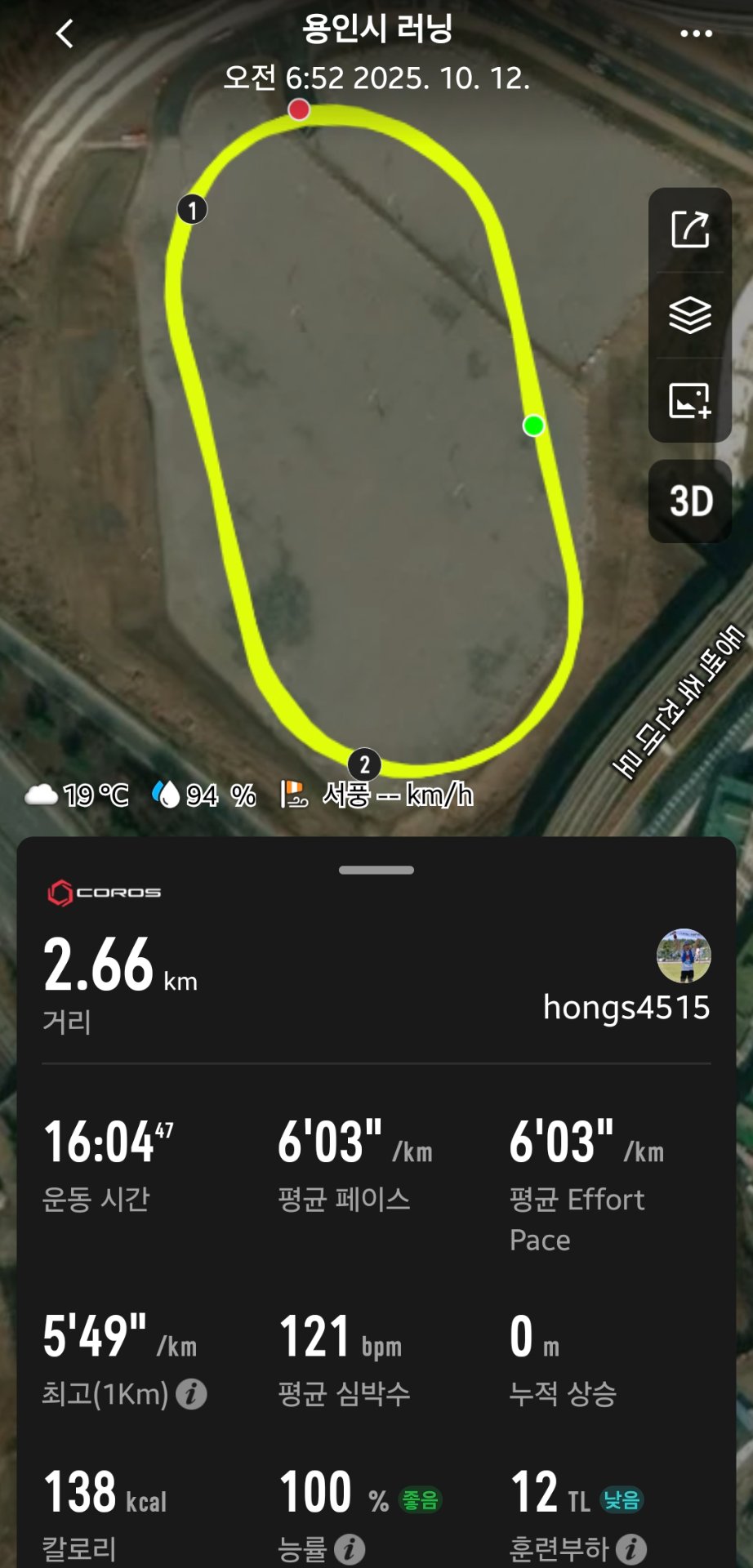Share this running activity

click(690, 229)
